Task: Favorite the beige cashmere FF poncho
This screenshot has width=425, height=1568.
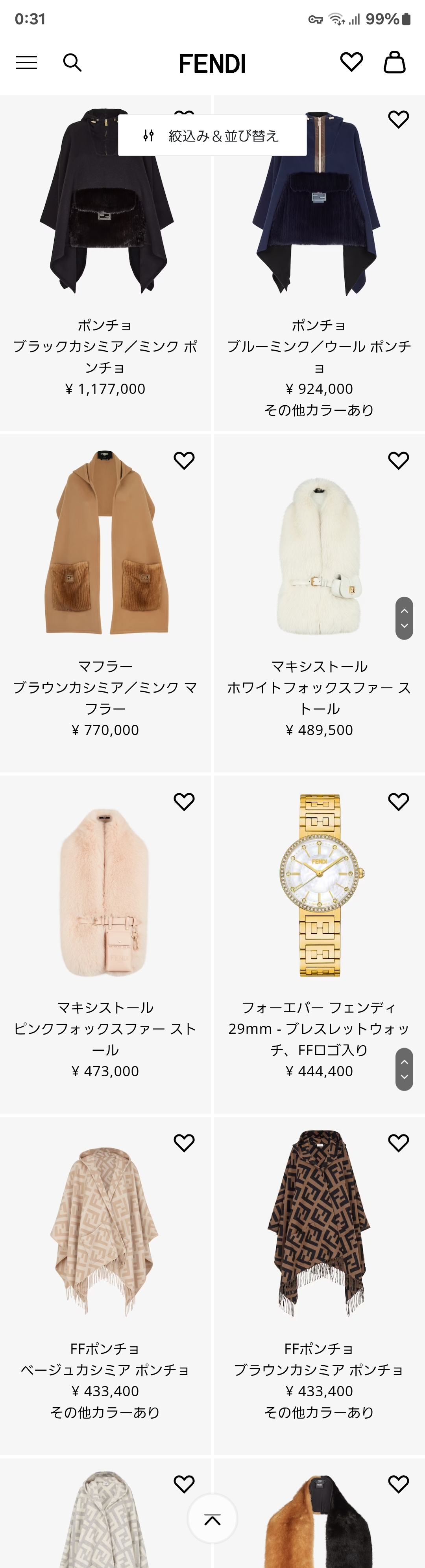Action: click(x=184, y=1143)
